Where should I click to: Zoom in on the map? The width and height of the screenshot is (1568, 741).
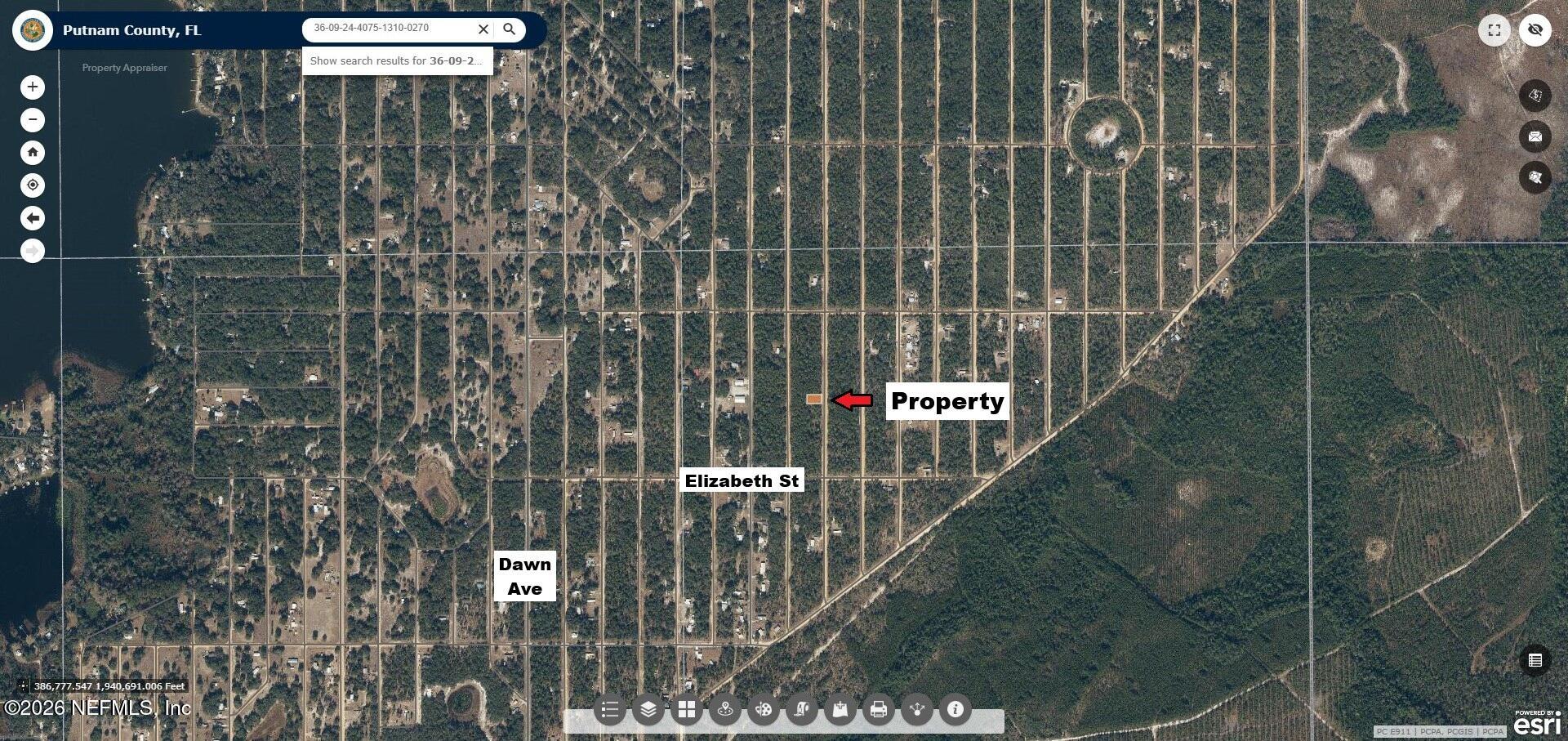tap(33, 87)
